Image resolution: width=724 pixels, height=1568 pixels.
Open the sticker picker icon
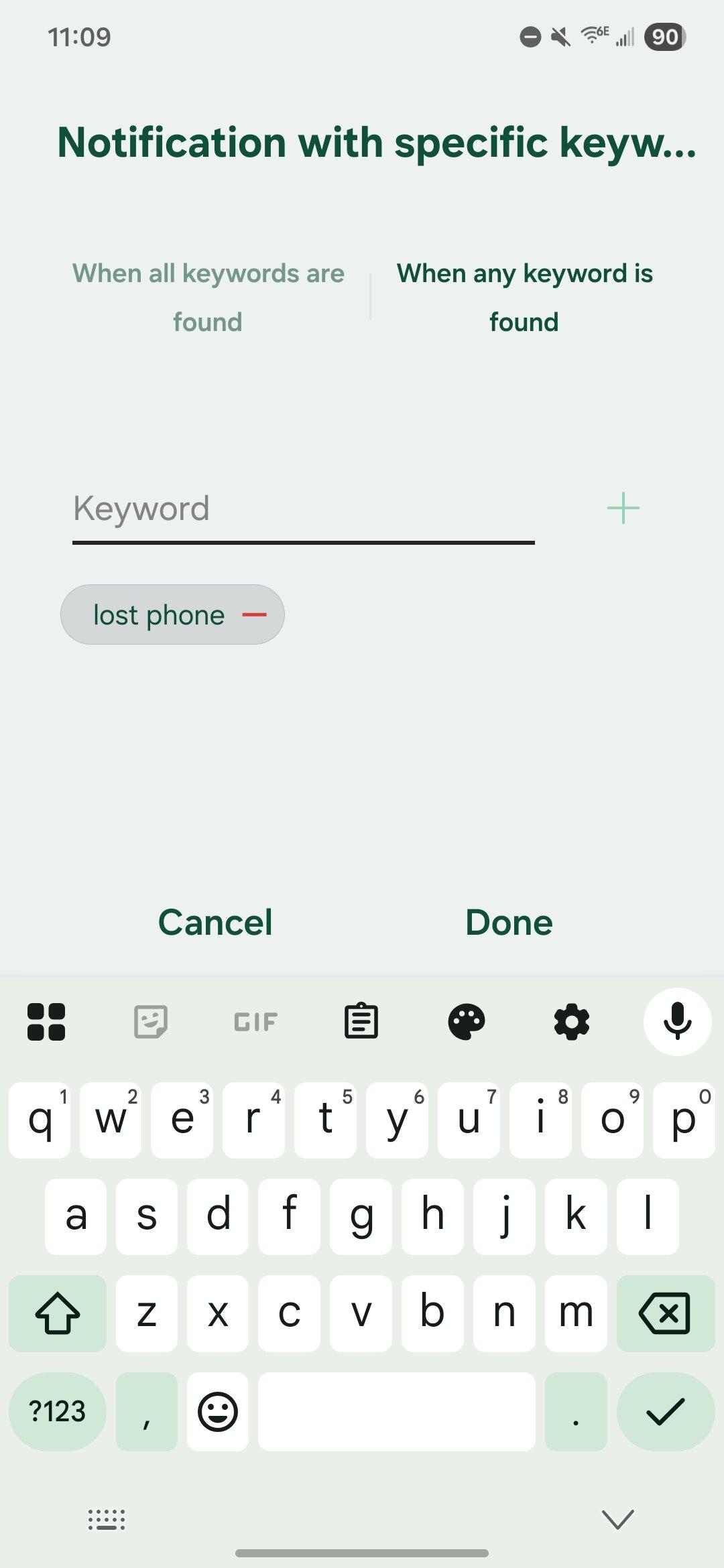pyautogui.click(x=151, y=1021)
